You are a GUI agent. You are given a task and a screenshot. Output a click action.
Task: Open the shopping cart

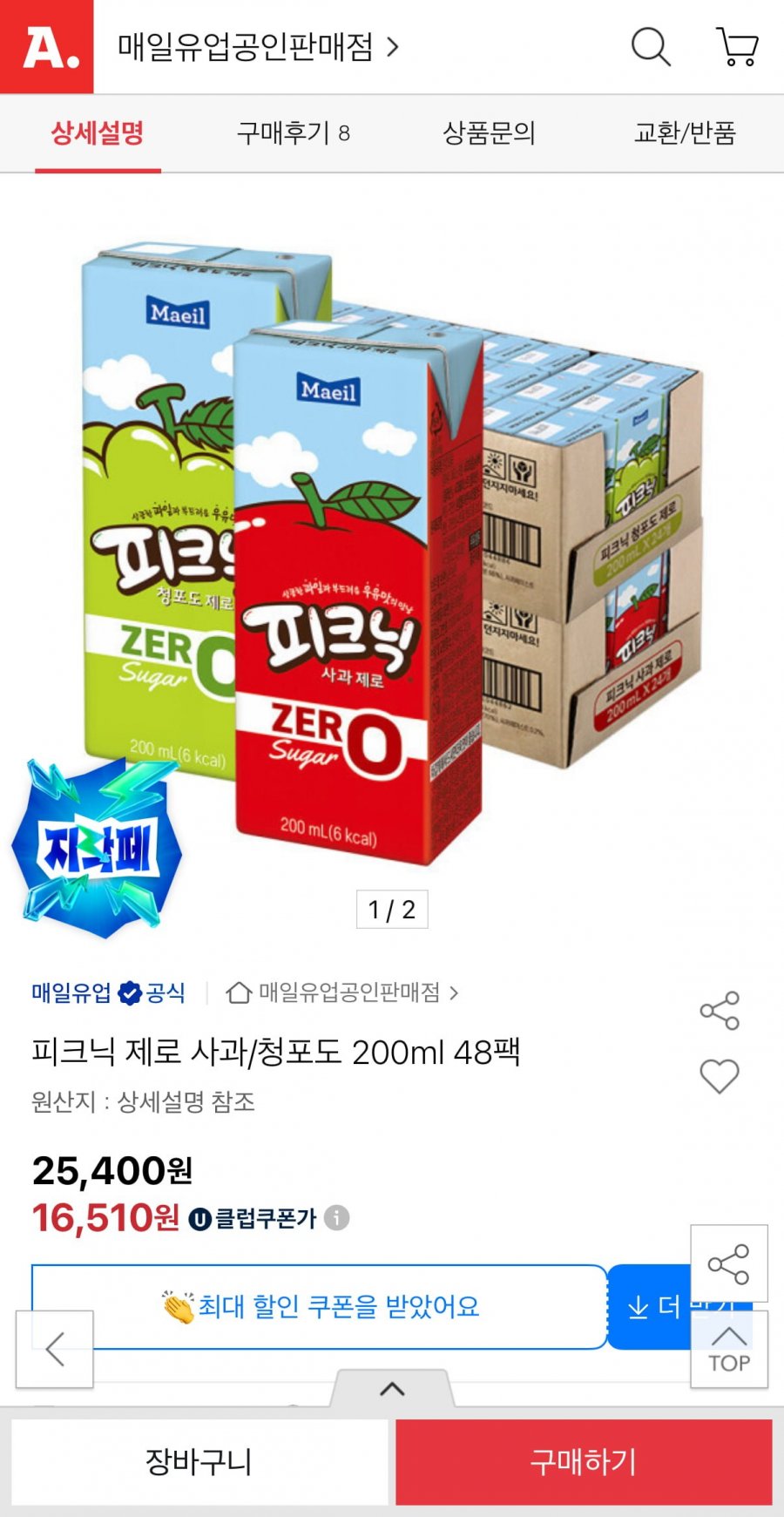tap(737, 46)
